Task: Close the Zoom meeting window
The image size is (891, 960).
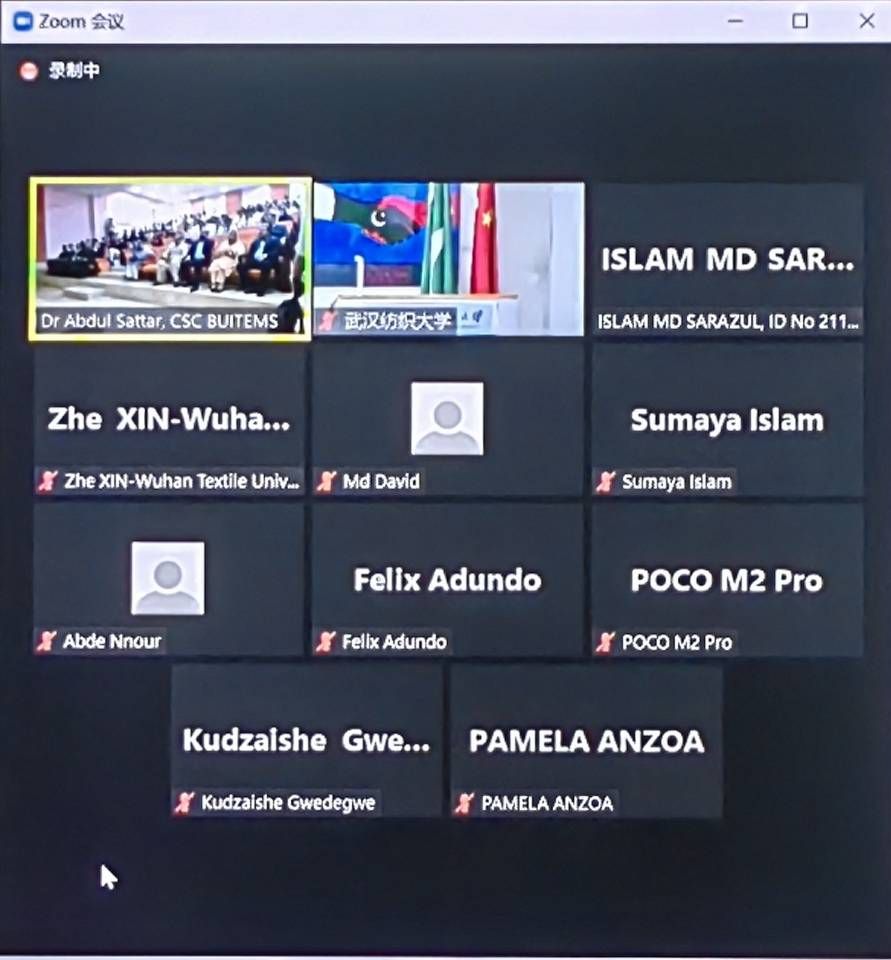Action: click(866, 21)
